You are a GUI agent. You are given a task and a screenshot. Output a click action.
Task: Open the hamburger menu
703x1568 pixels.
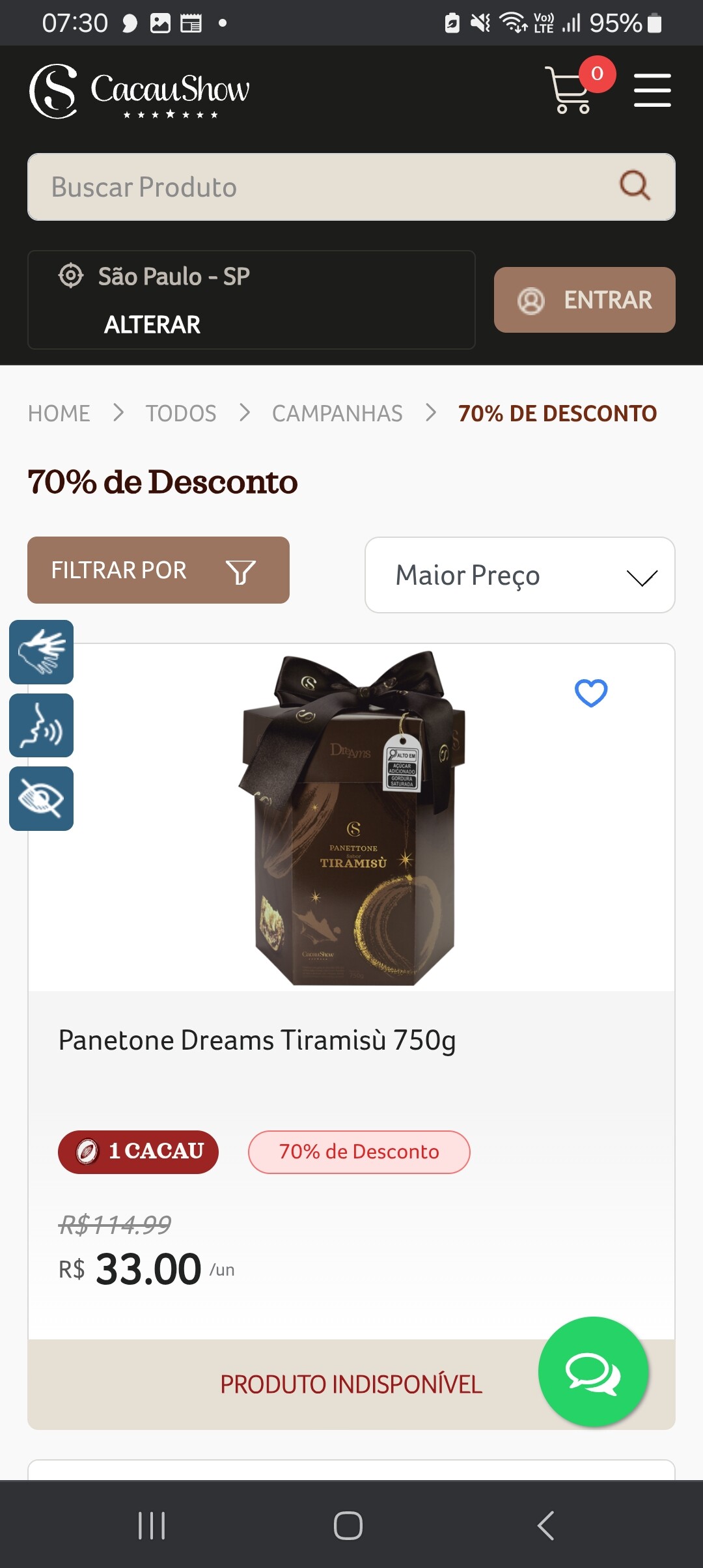coord(652,90)
